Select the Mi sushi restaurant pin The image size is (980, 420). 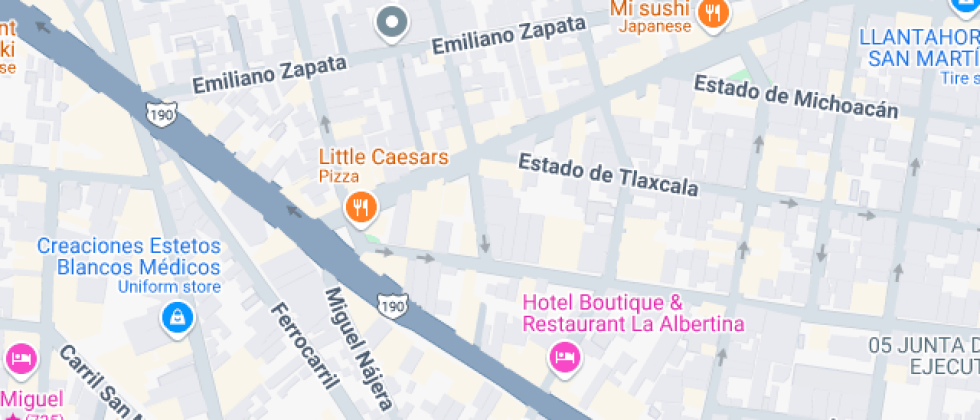[712, 14]
